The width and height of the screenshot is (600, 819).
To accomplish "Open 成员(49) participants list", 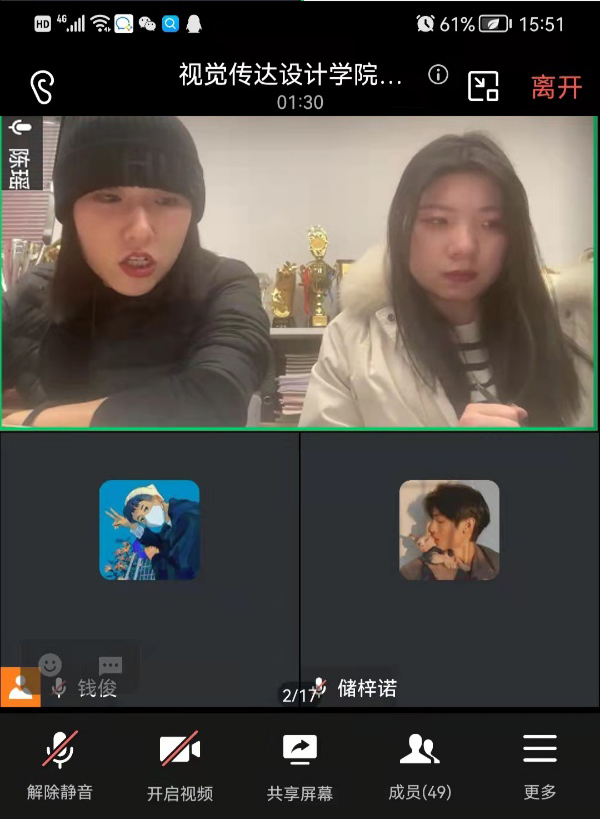I will pyautogui.click(x=420, y=765).
